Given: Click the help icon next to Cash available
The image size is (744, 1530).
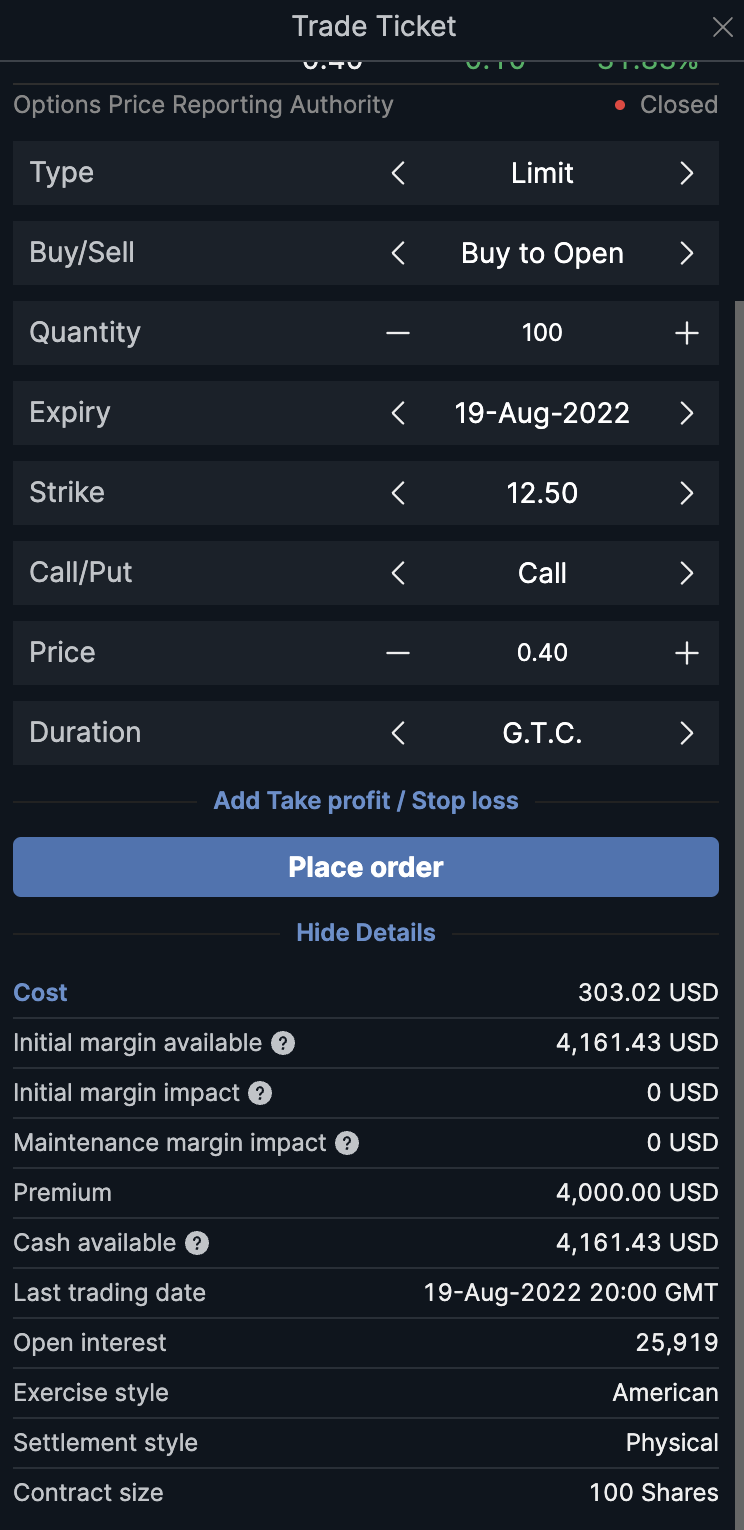Looking at the screenshot, I should point(199,1242).
